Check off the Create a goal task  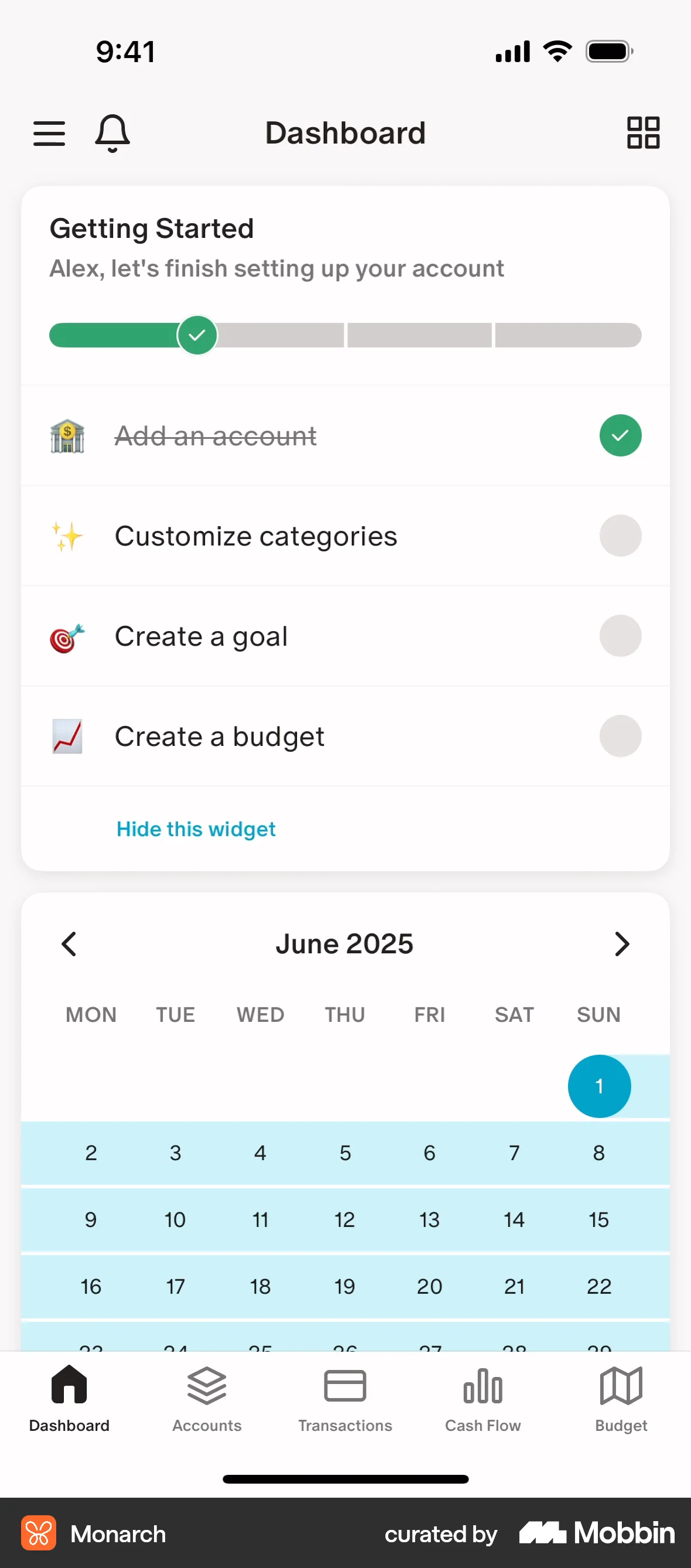click(x=620, y=636)
